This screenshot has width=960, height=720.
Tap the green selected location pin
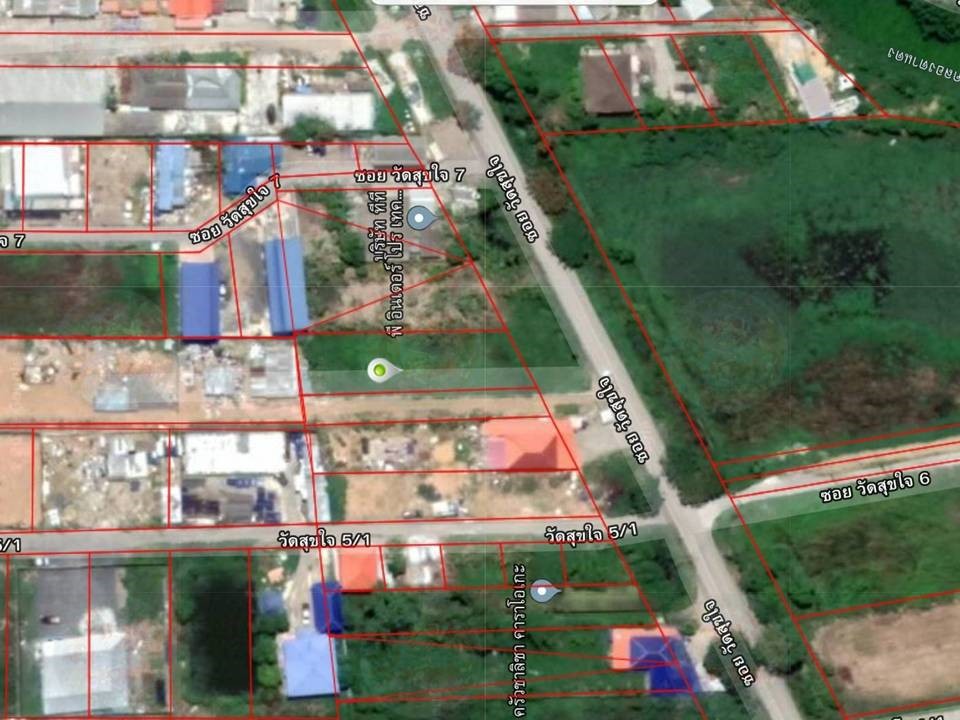coord(379,371)
